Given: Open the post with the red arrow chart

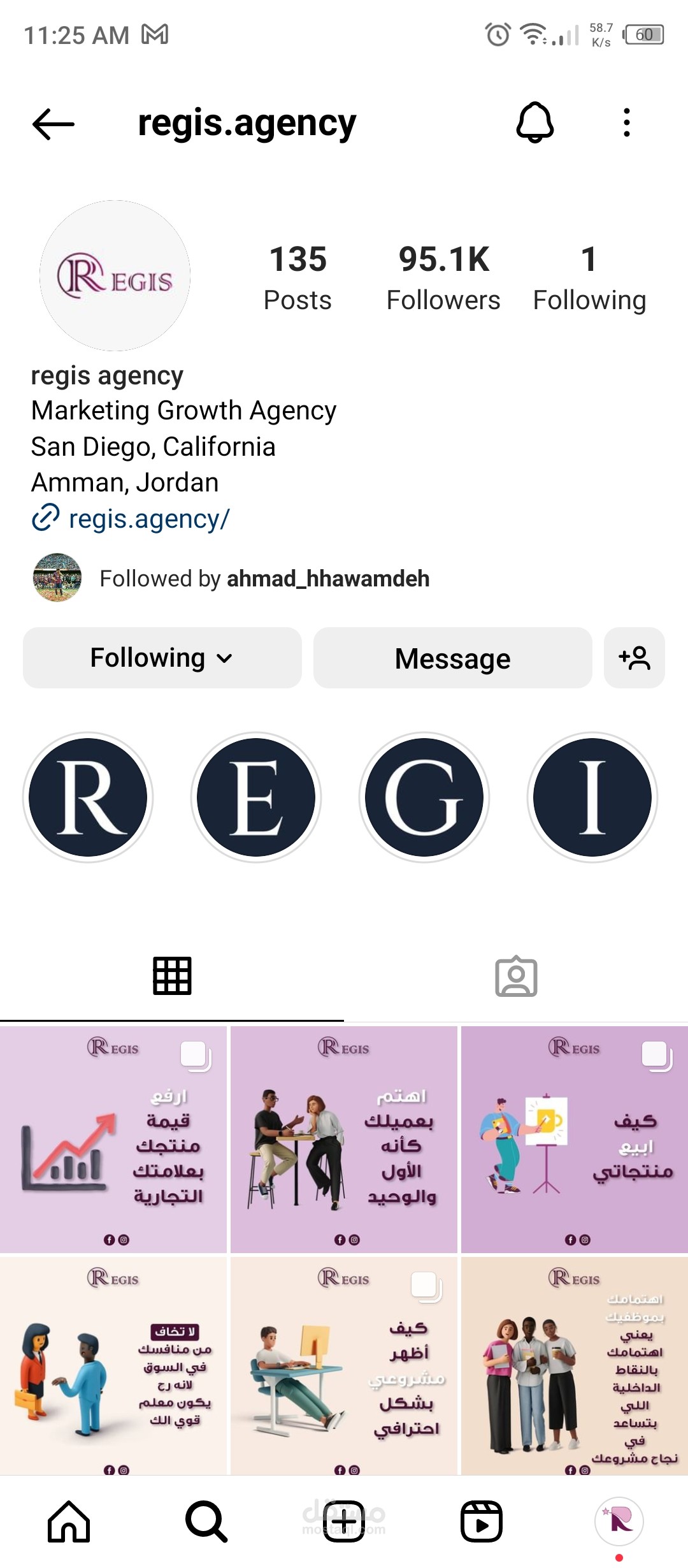Looking at the screenshot, I should 113,1140.
